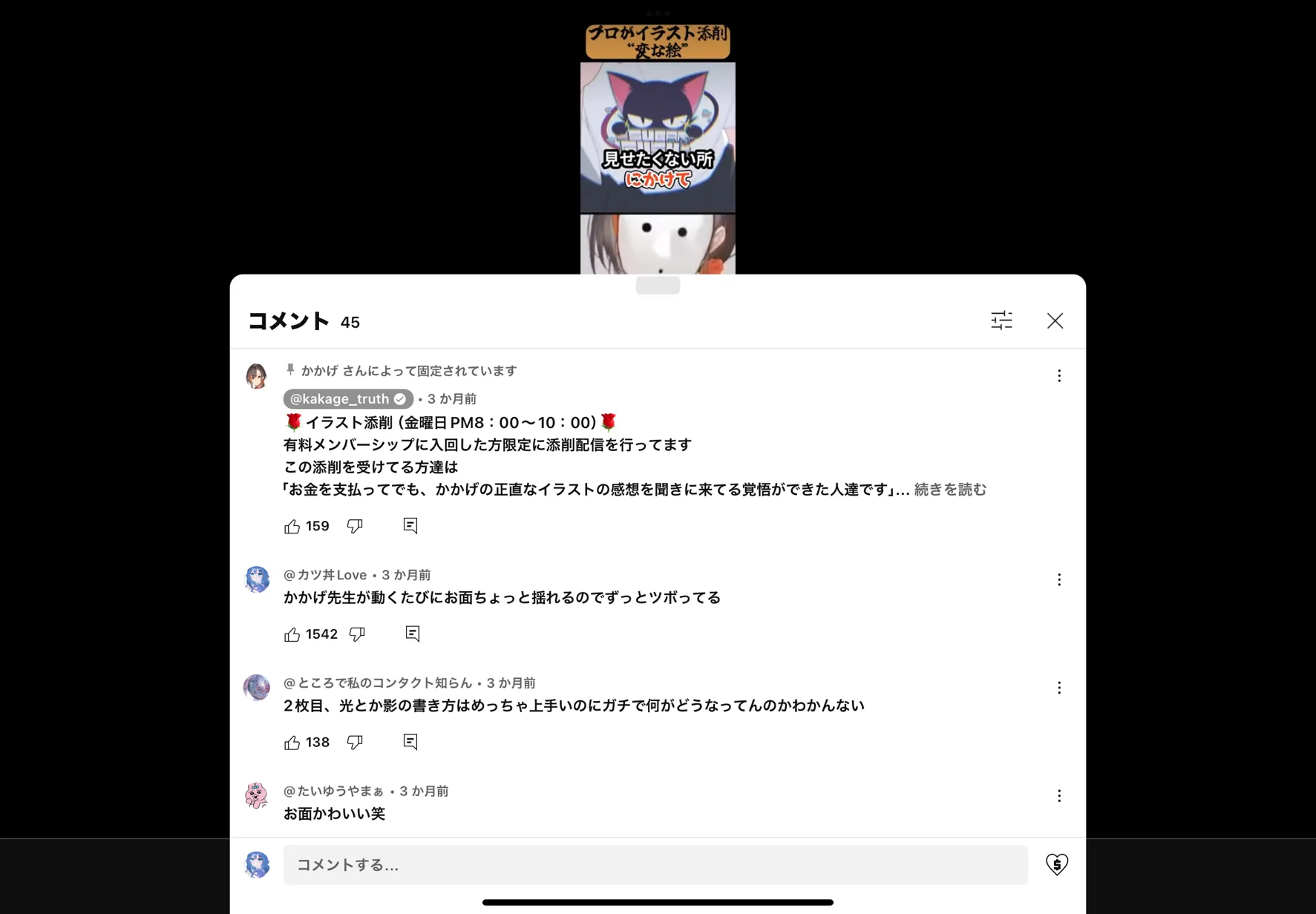Reply to @カツ丼Love's comment
This screenshot has width=1316, height=914.
[x=413, y=634]
